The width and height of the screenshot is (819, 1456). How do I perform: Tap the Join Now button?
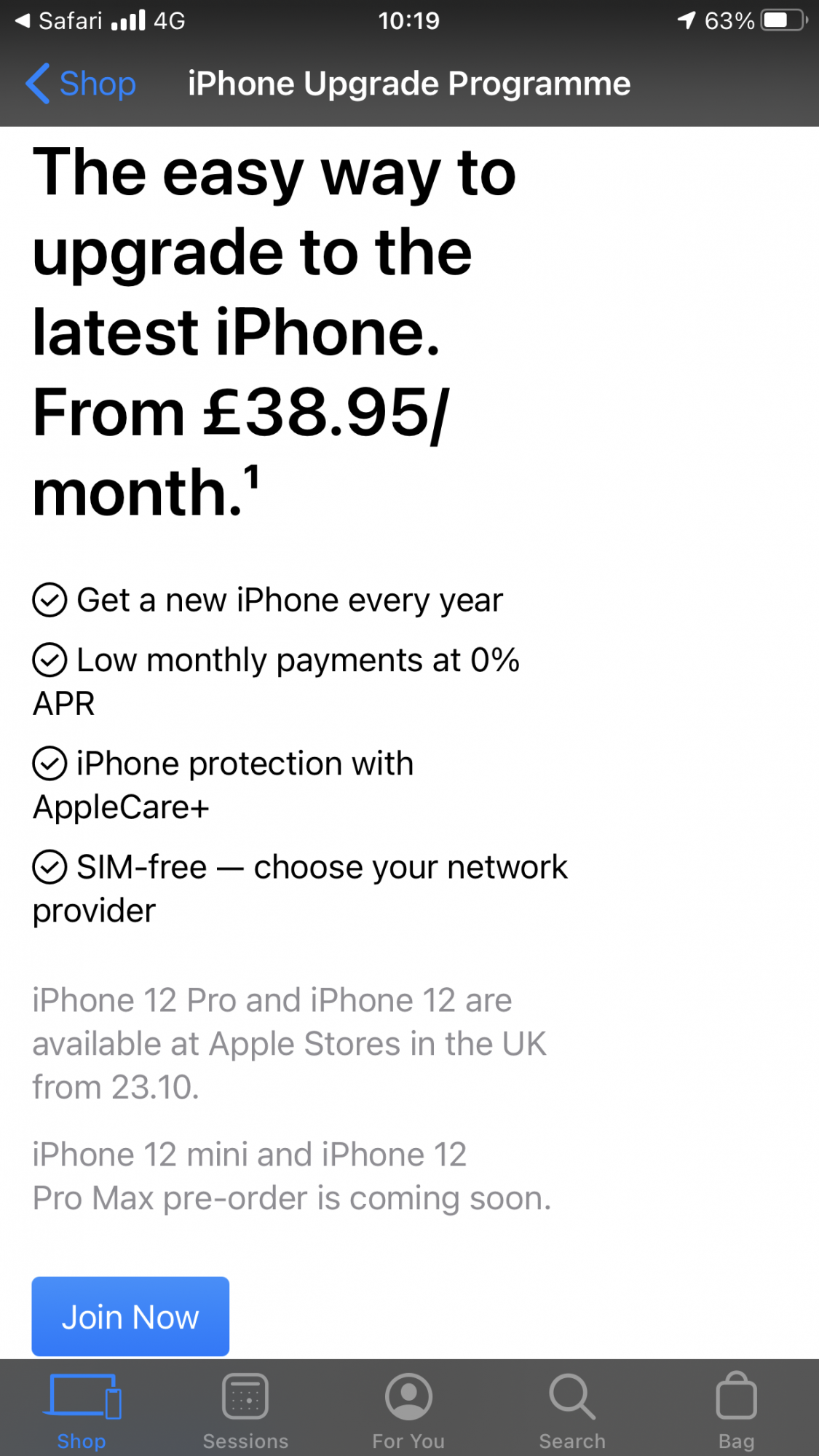pyautogui.click(x=130, y=1317)
